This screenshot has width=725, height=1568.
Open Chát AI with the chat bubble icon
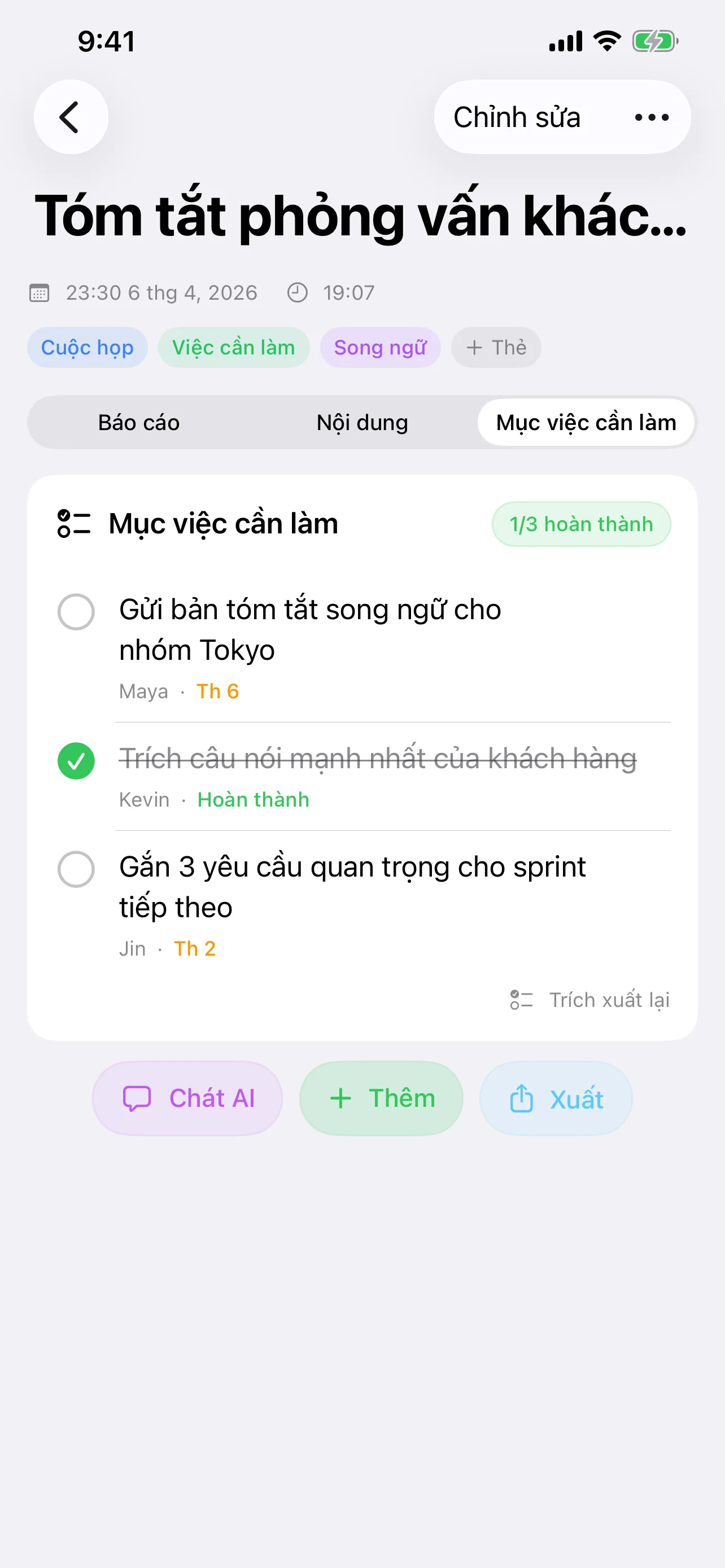pyautogui.click(x=138, y=1098)
